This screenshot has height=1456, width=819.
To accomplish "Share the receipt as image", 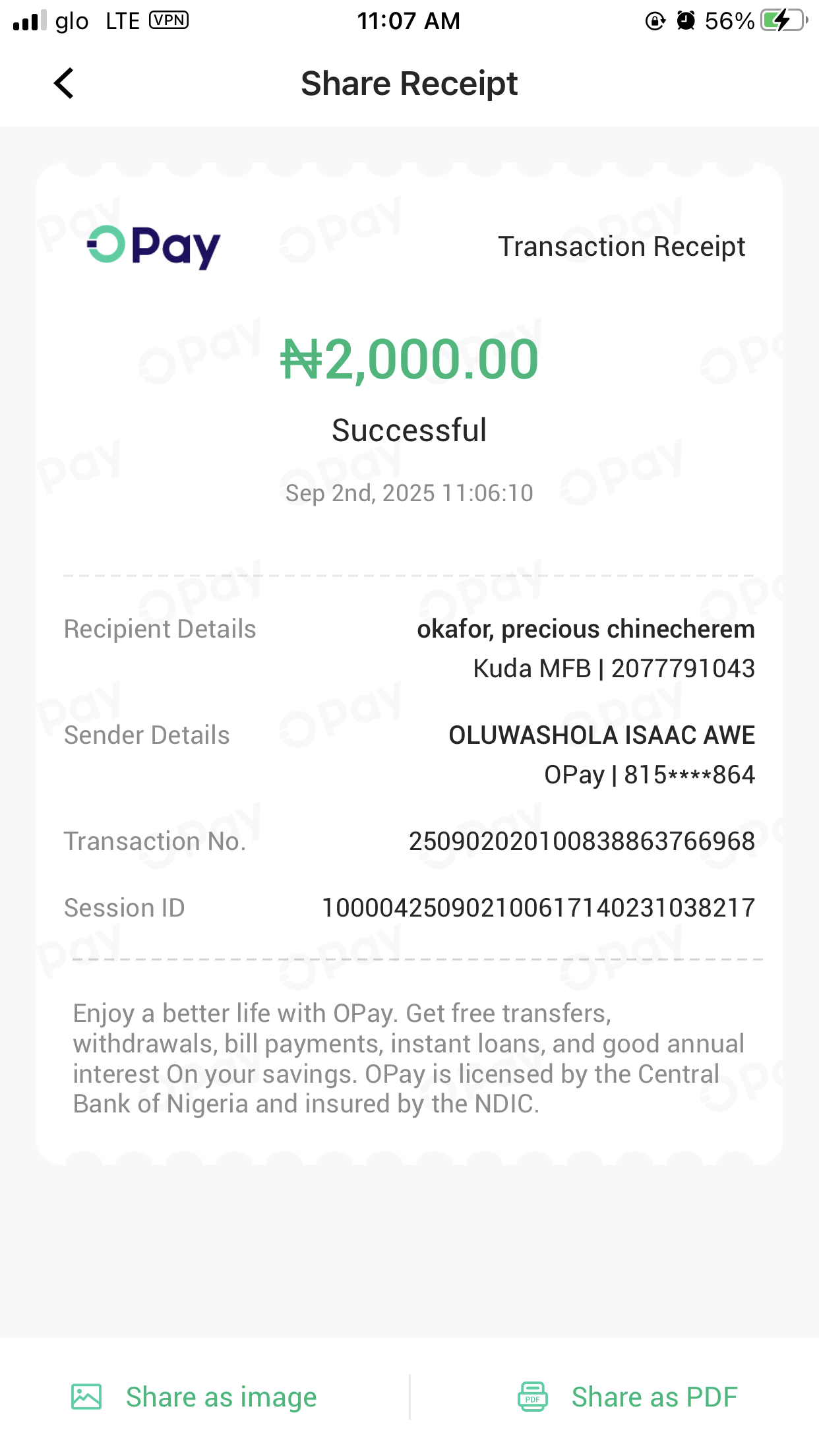I will (x=195, y=1397).
